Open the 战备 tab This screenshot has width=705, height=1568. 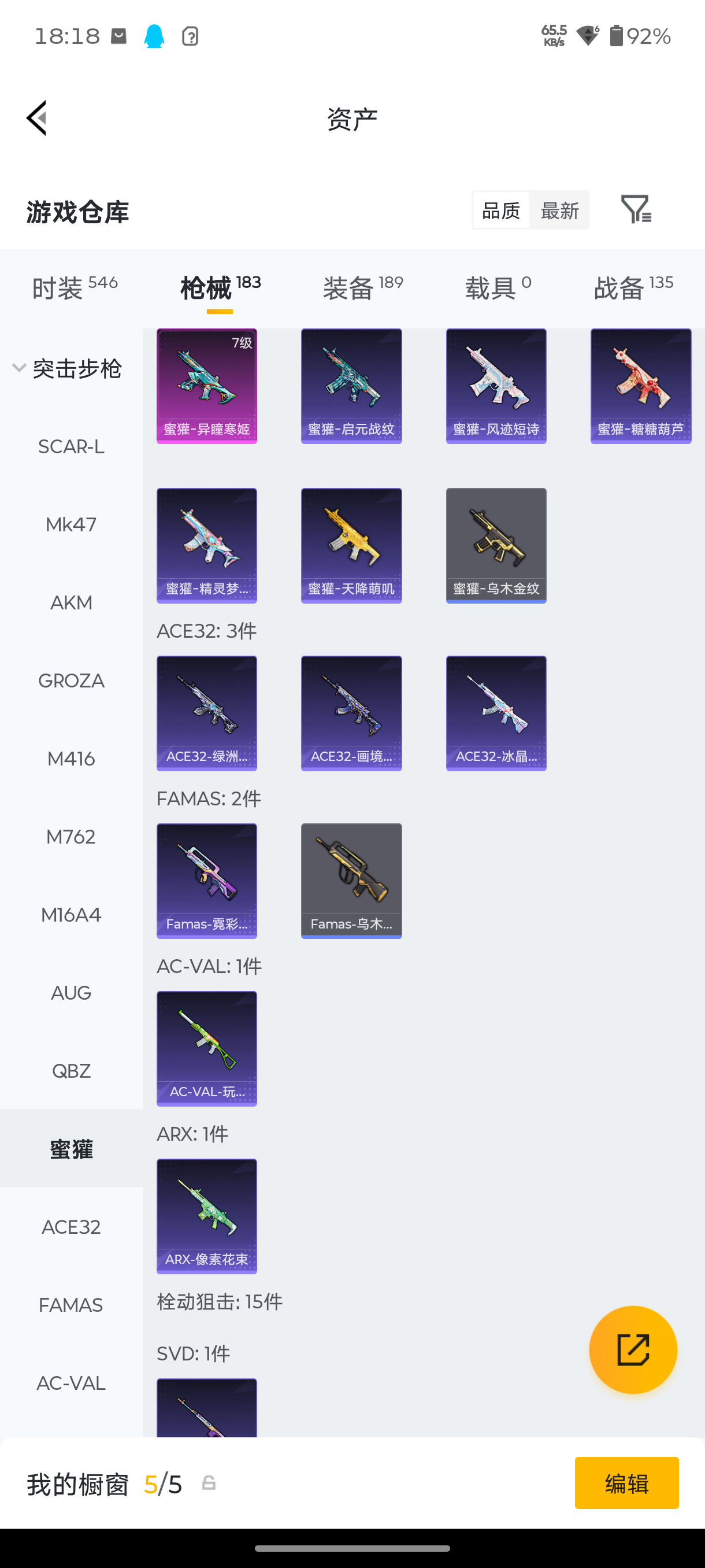point(633,287)
